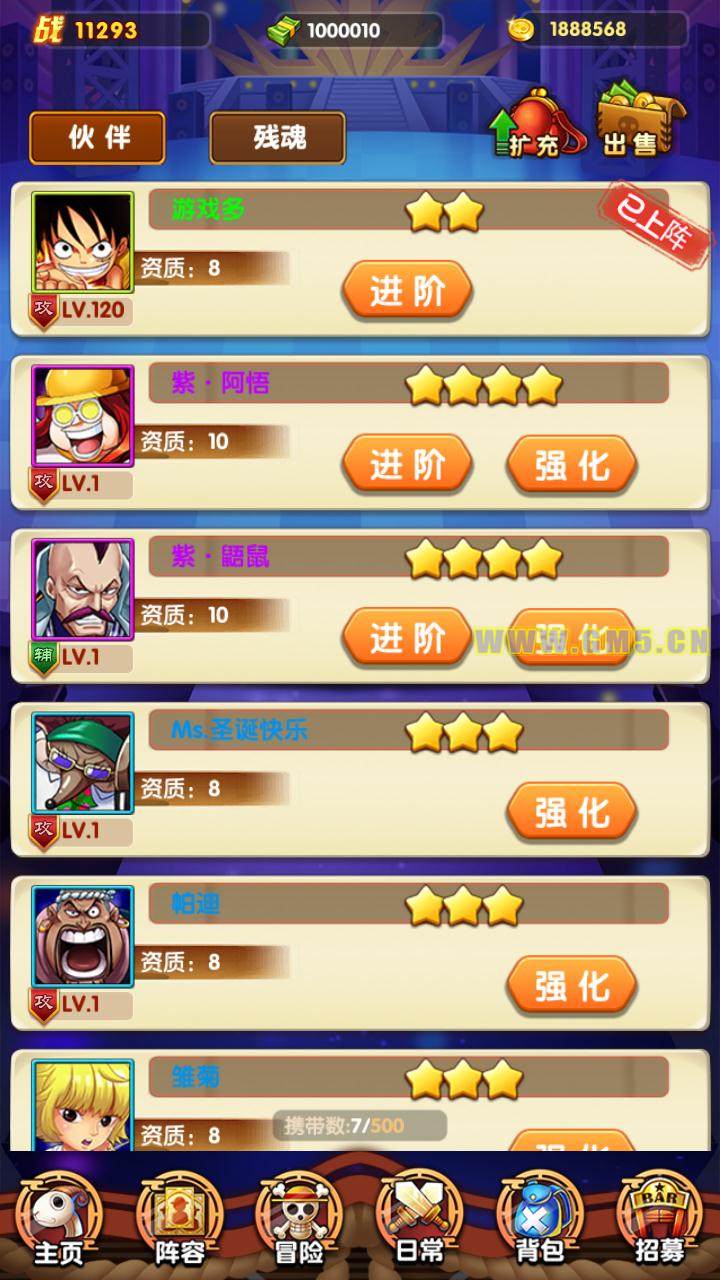
Task: Tap 进阶 for 游戏多
Action: coord(407,291)
